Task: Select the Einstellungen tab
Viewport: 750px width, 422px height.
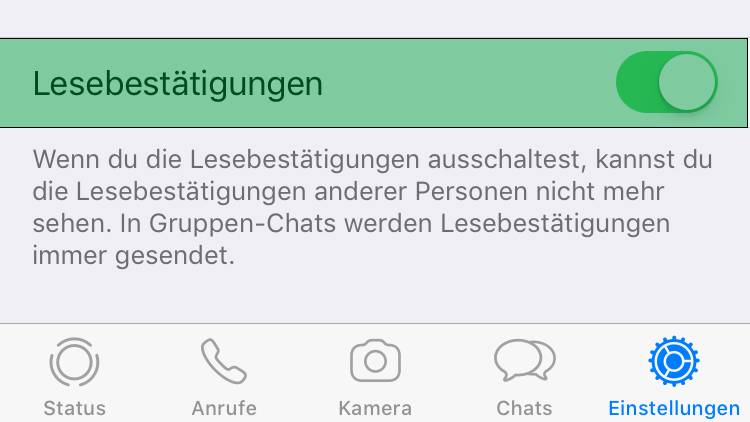Action: 673,376
